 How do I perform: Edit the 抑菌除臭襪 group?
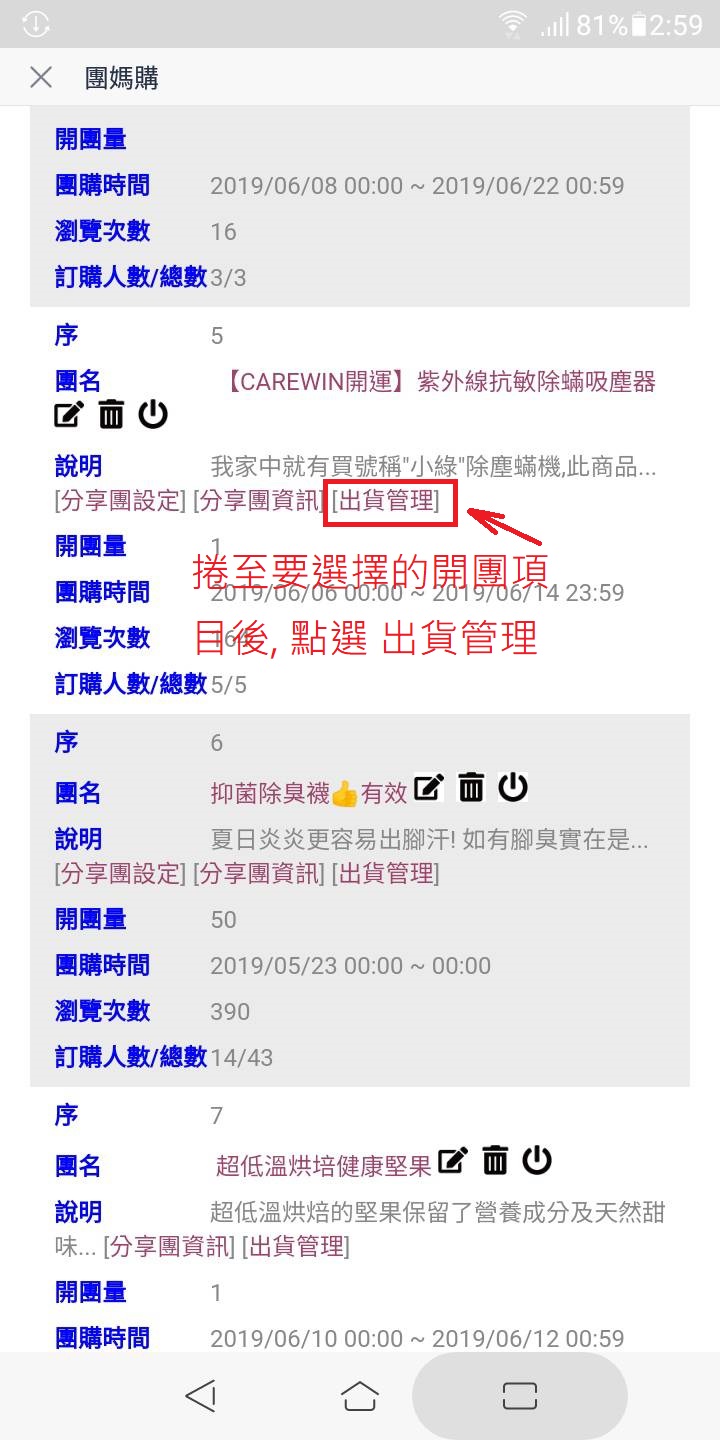pyautogui.click(x=428, y=788)
